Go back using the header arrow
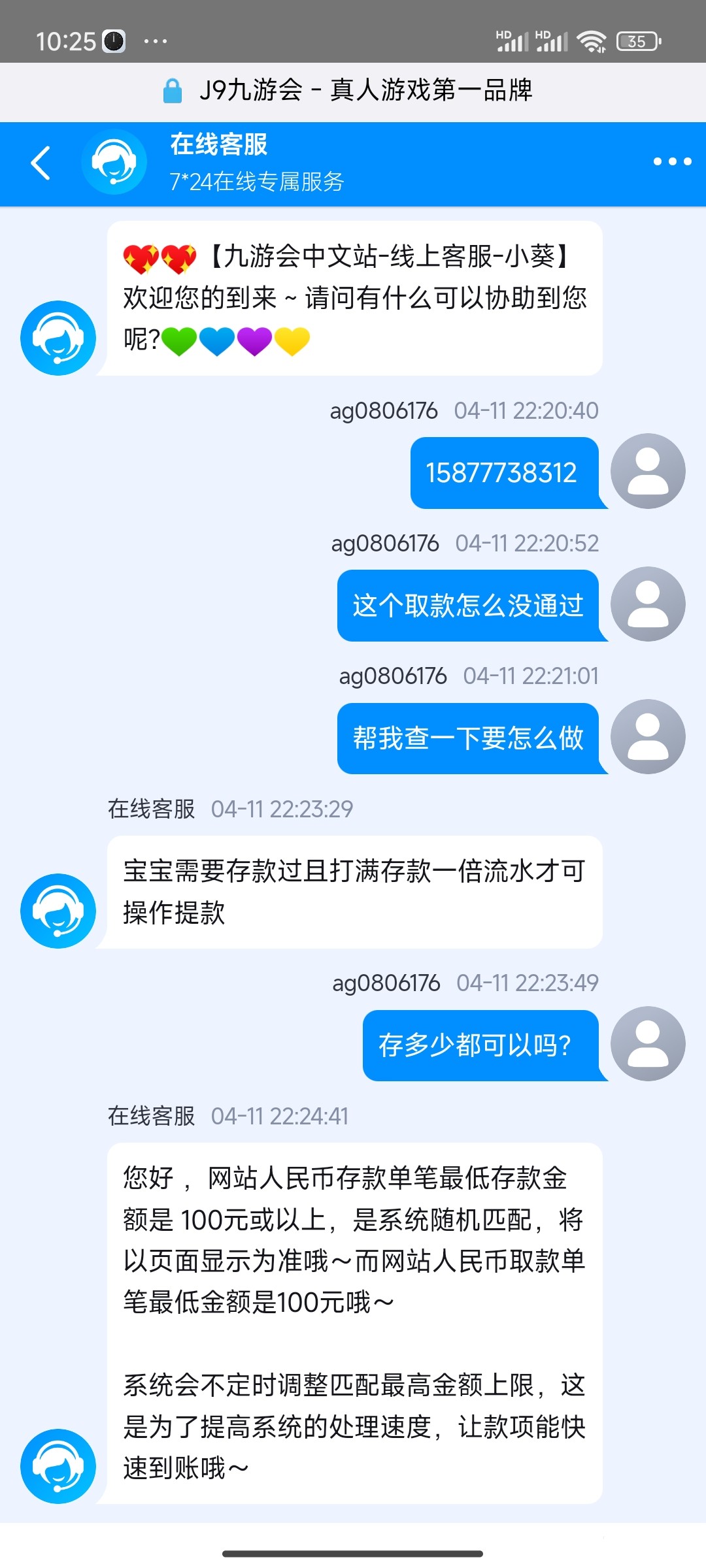 point(41,163)
